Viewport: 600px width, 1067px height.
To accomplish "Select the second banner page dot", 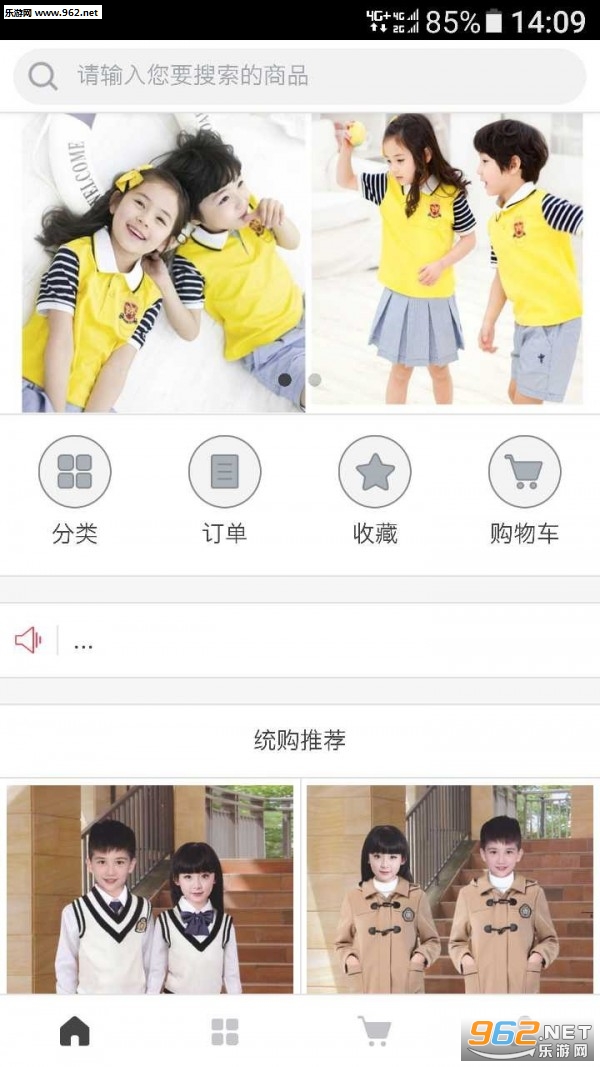I will [x=315, y=380].
